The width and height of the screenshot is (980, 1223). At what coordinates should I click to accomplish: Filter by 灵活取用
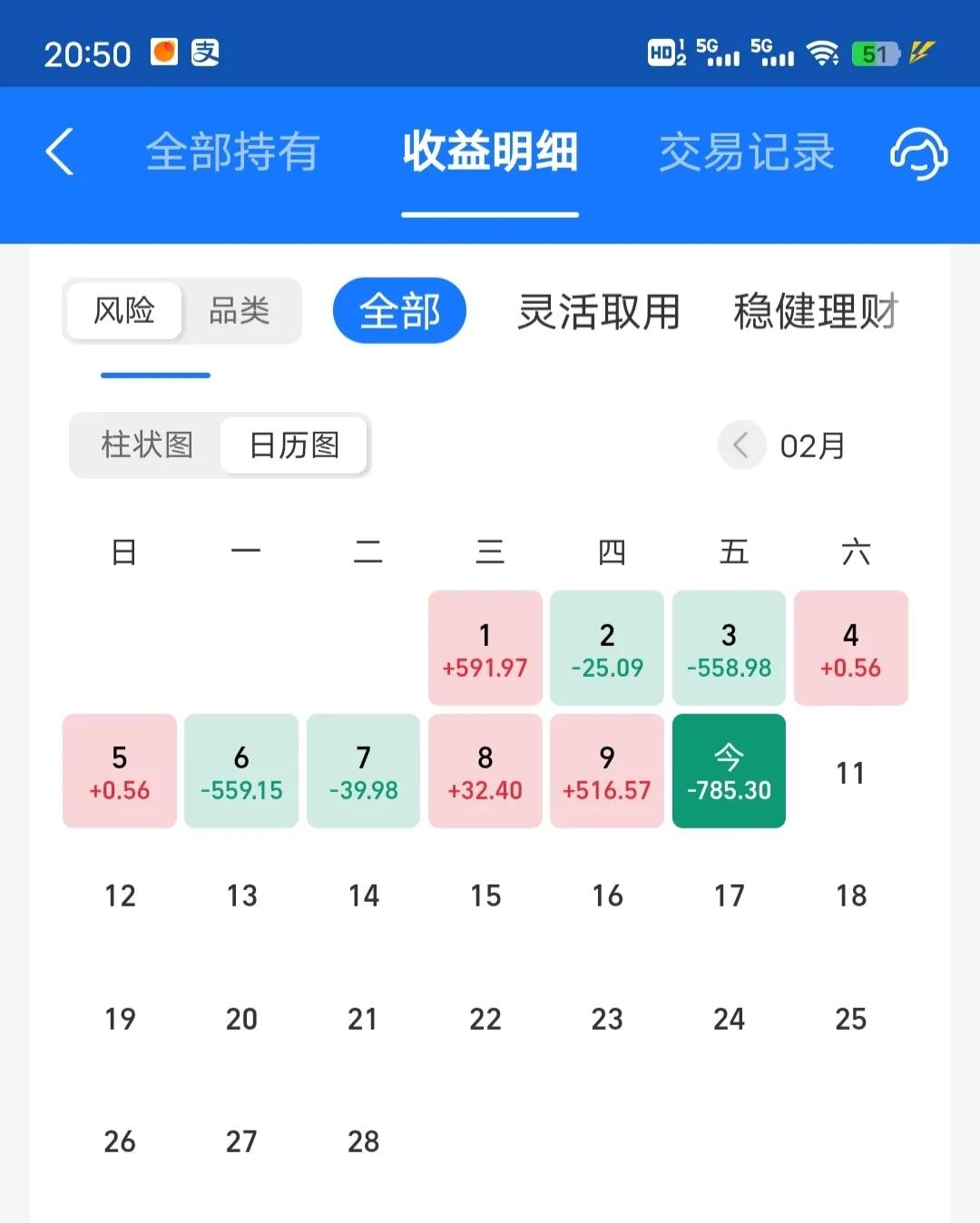[x=599, y=311]
